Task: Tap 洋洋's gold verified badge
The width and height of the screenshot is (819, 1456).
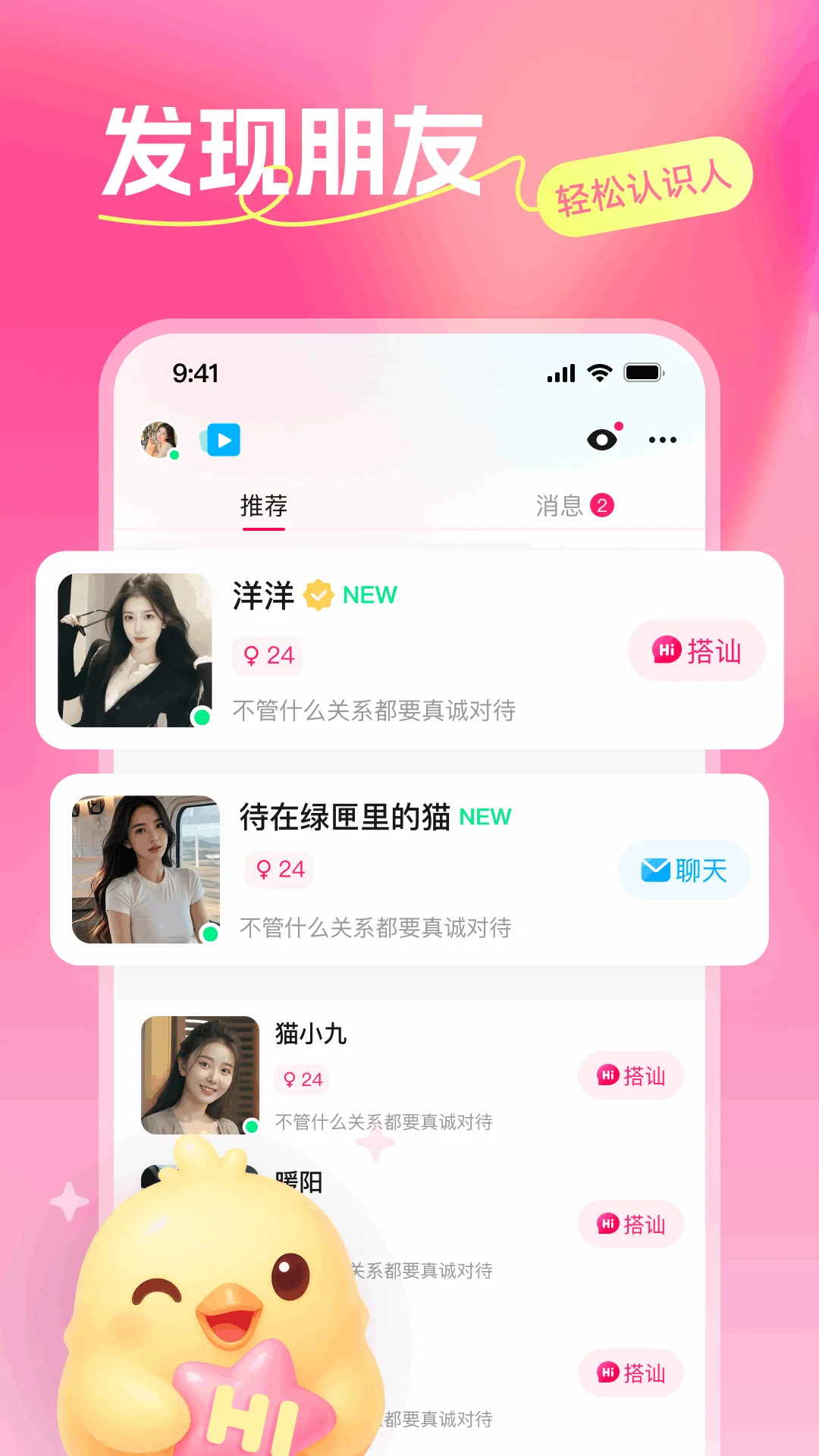Action: pos(319,596)
